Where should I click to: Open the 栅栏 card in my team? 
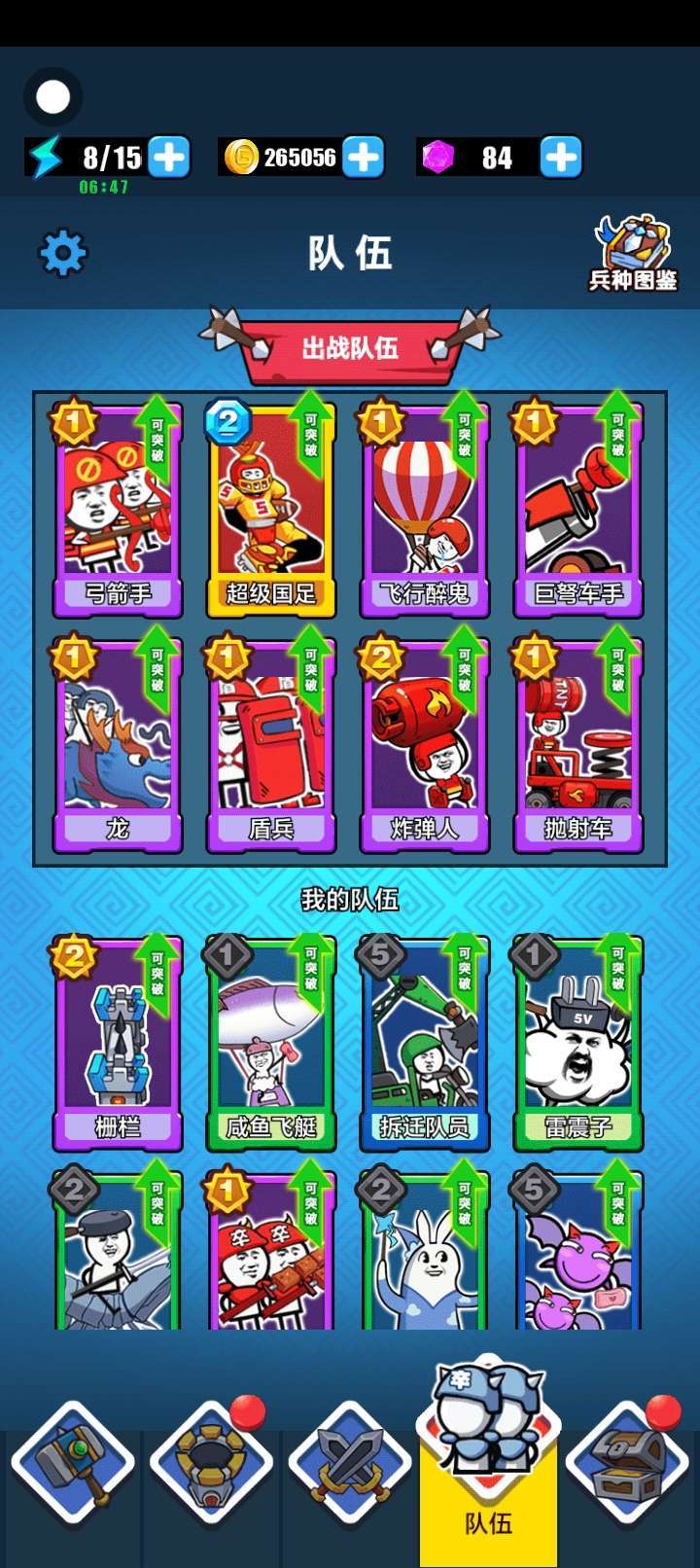click(118, 1045)
